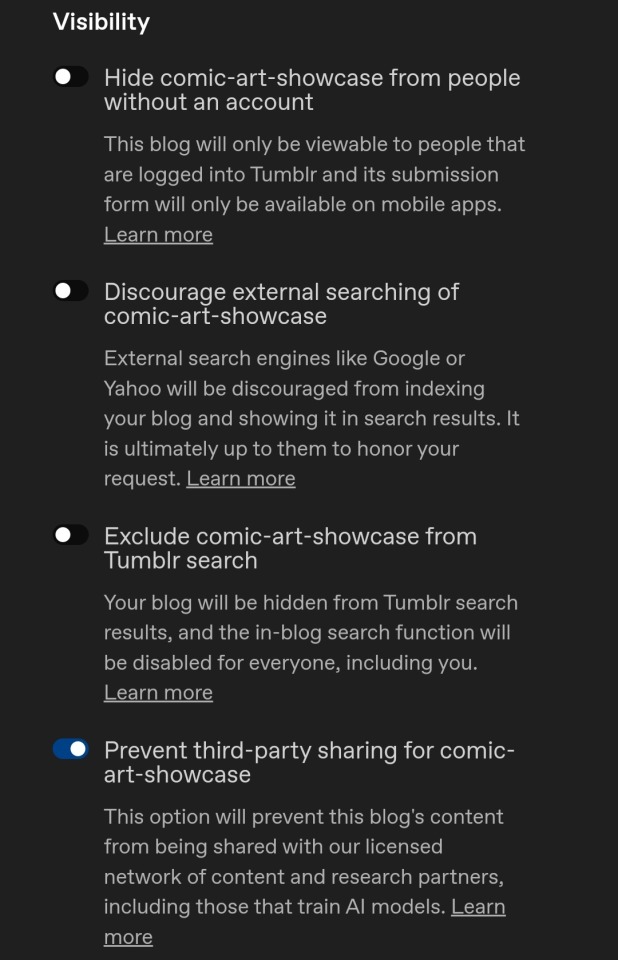Screen dimensions: 618x960
Task: Open Learn more under hide from people without account
Action: pos(158,235)
